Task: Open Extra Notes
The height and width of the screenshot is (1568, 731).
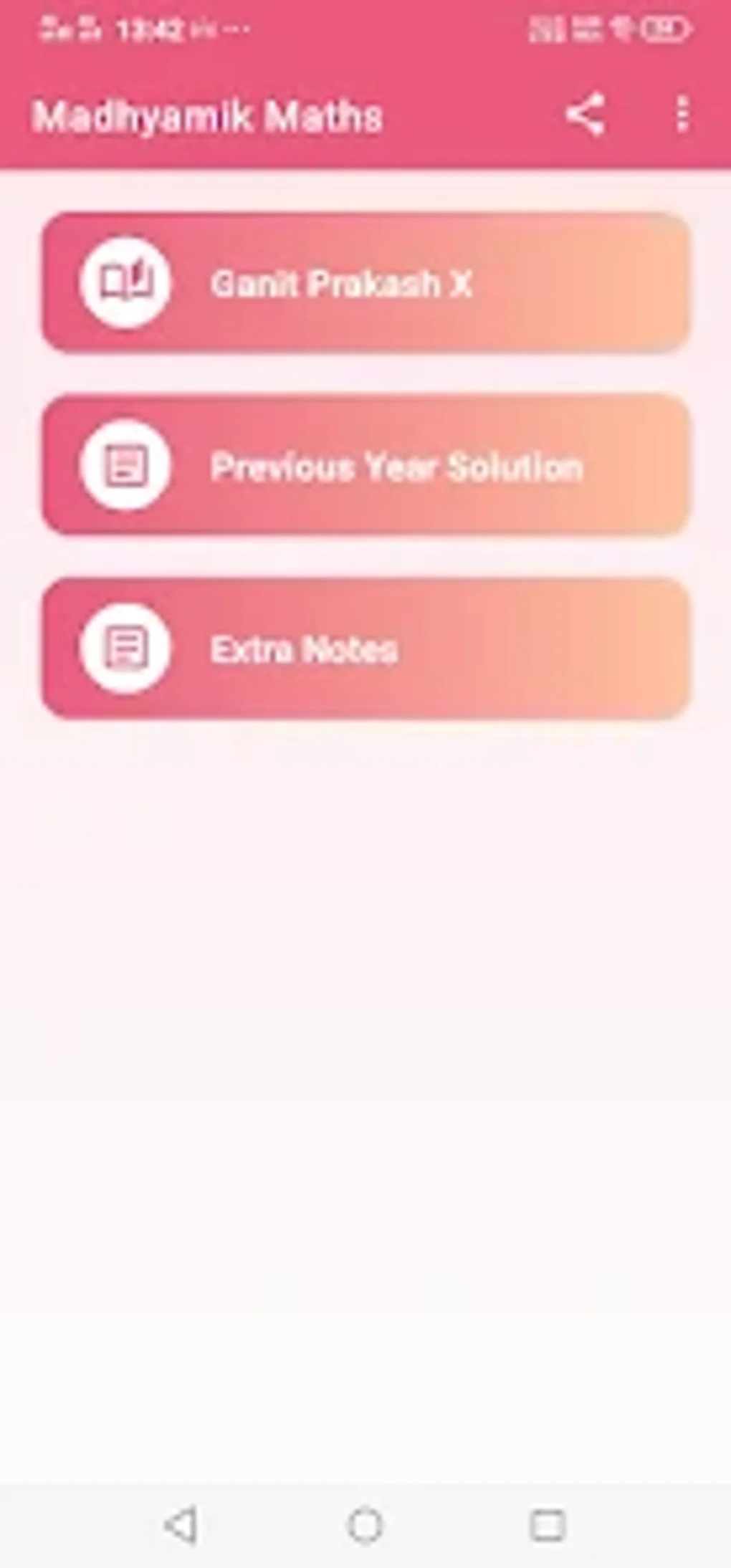Action: tap(365, 649)
